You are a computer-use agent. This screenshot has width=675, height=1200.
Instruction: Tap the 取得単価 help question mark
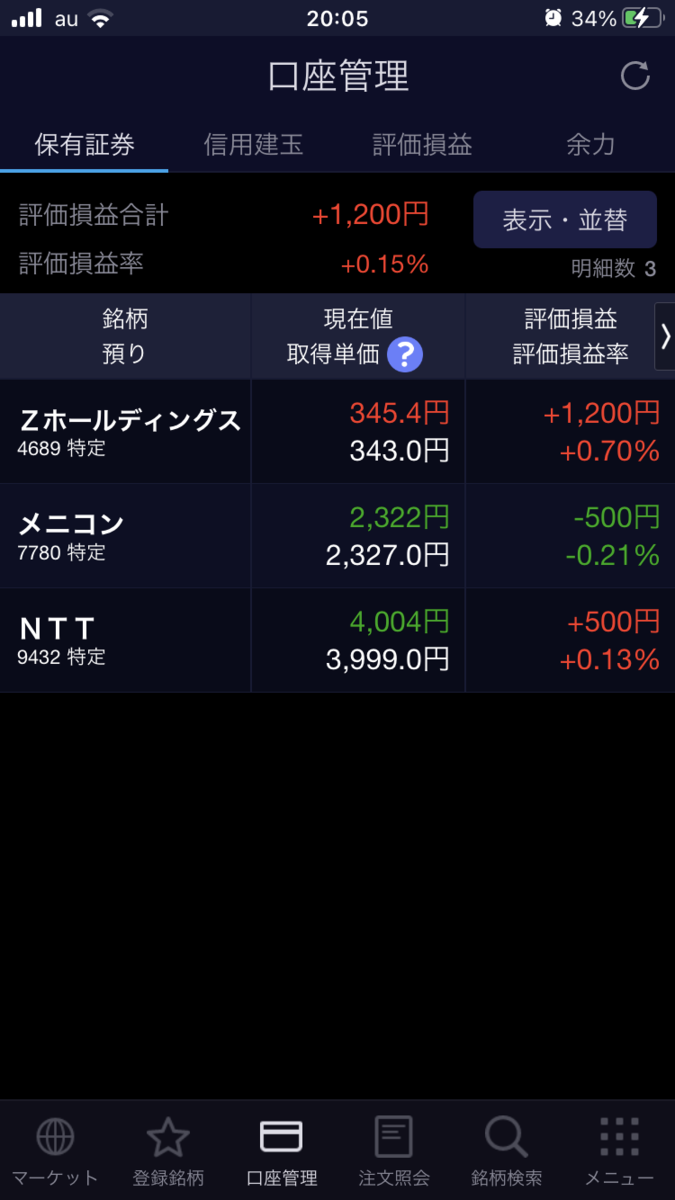[x=405, y=354]
